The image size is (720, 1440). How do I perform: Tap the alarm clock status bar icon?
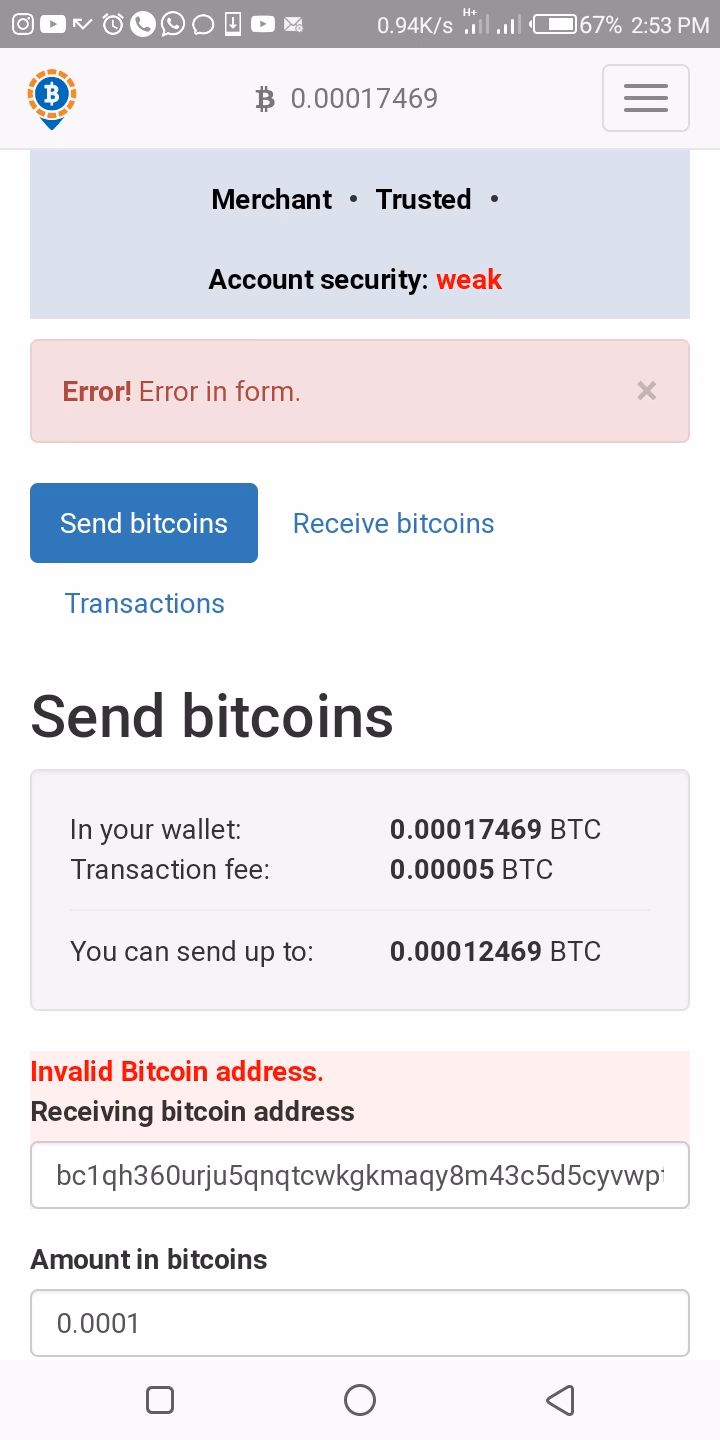(111, 23)
